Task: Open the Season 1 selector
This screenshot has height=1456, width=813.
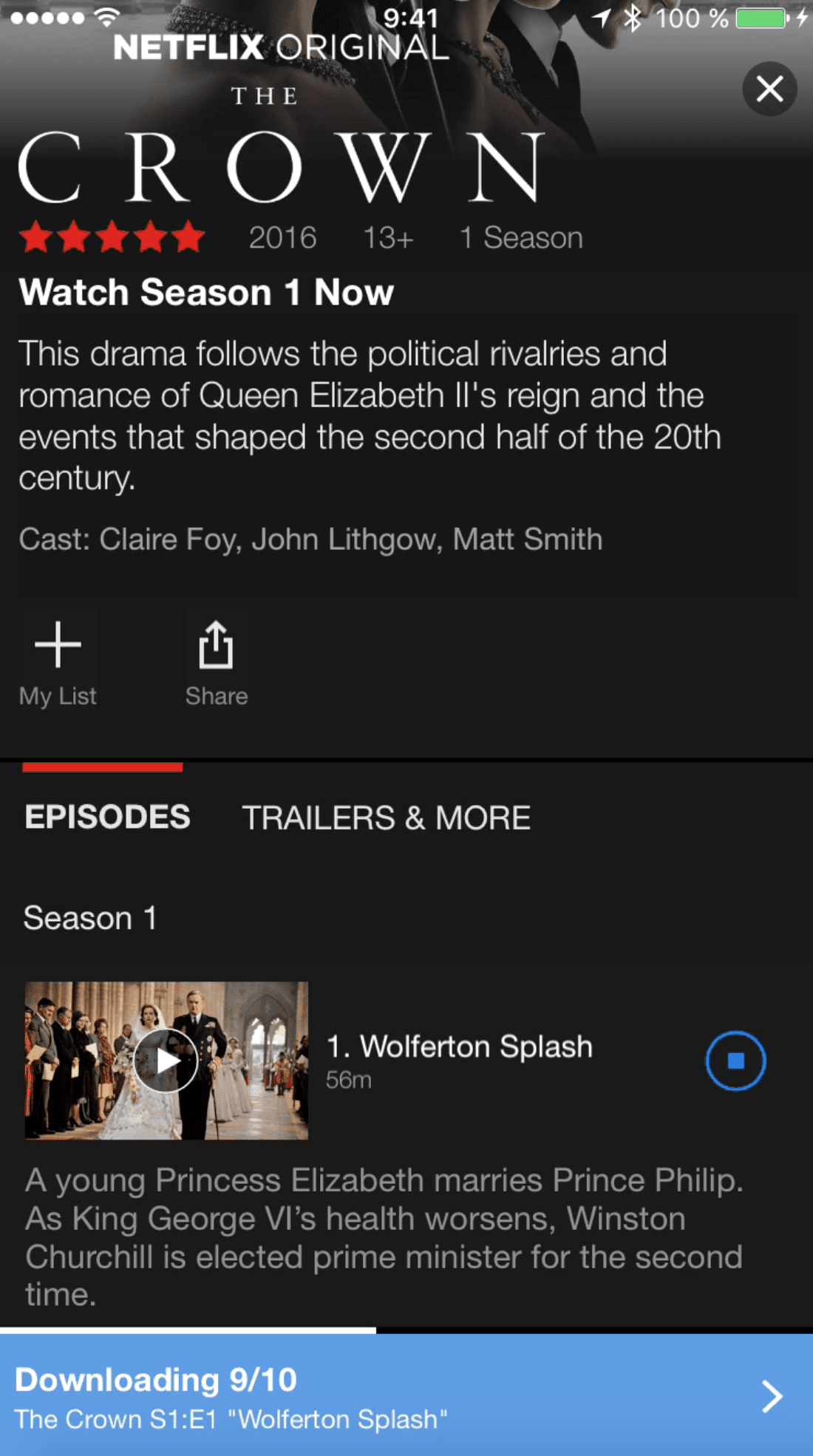Action: [90, 918]
